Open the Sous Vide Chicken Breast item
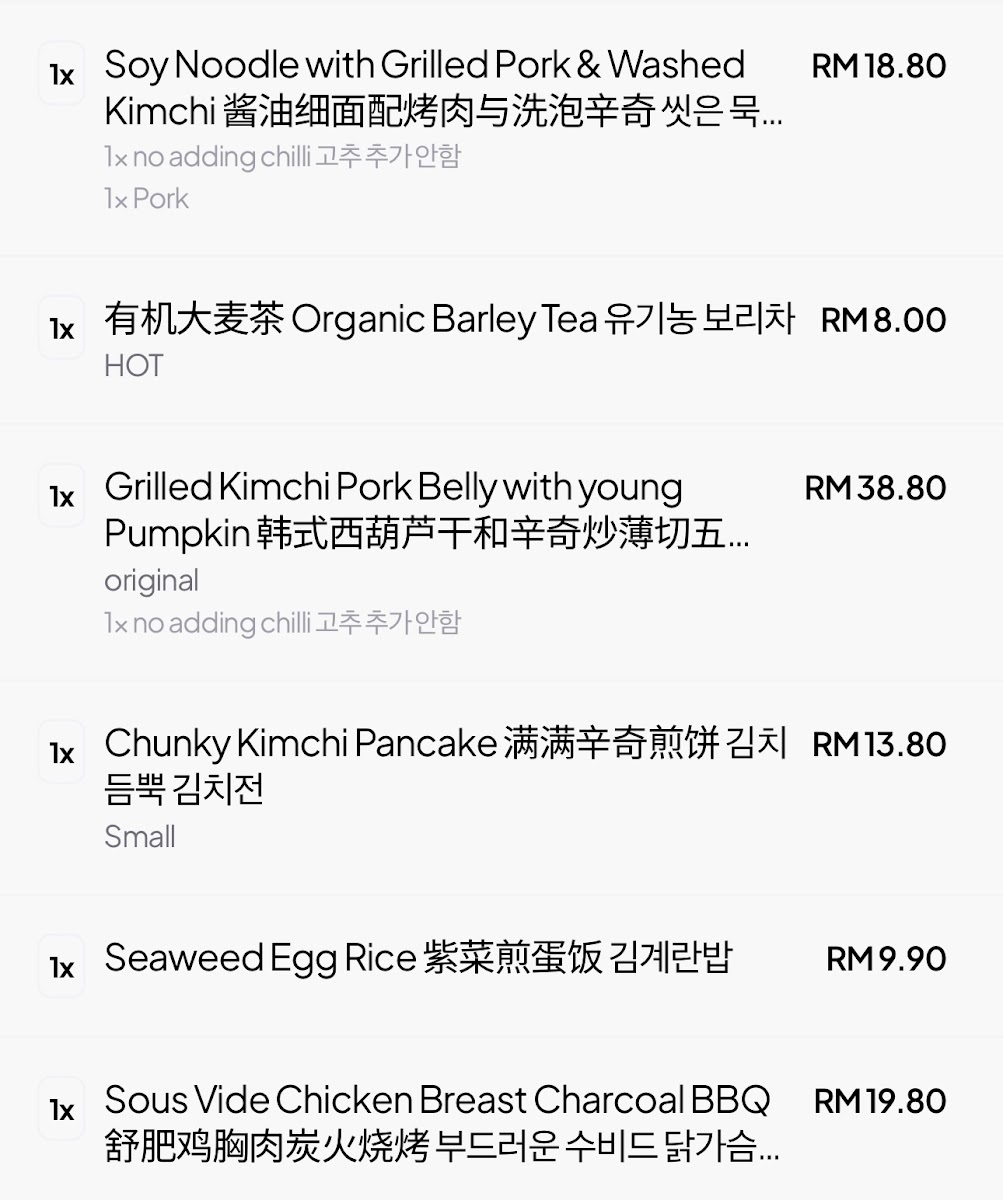The image size is (1003, 1200). (441, 1123)
